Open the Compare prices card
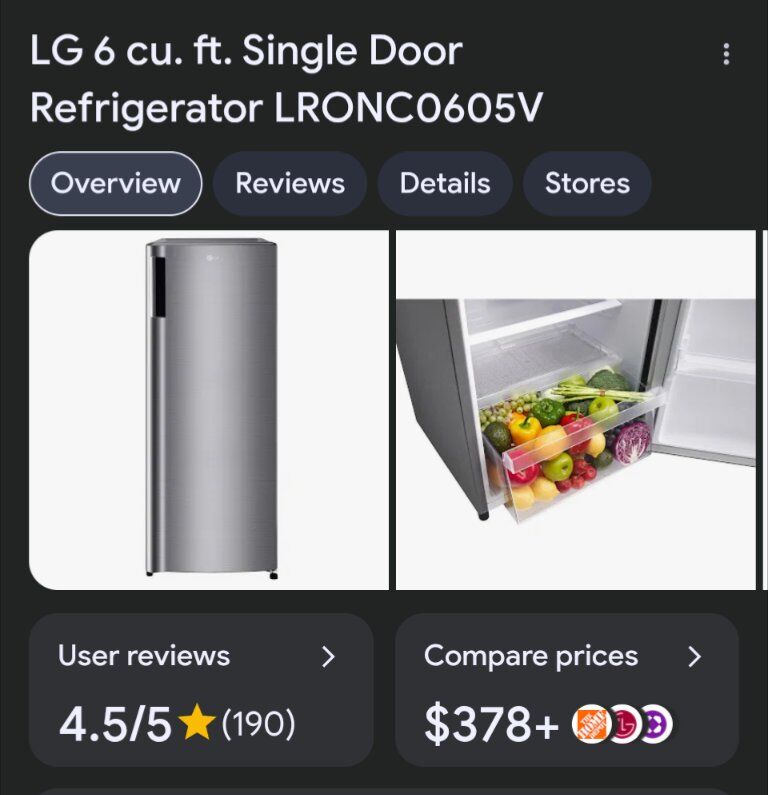This screenshot has height=795, width=768. [567, 690]
